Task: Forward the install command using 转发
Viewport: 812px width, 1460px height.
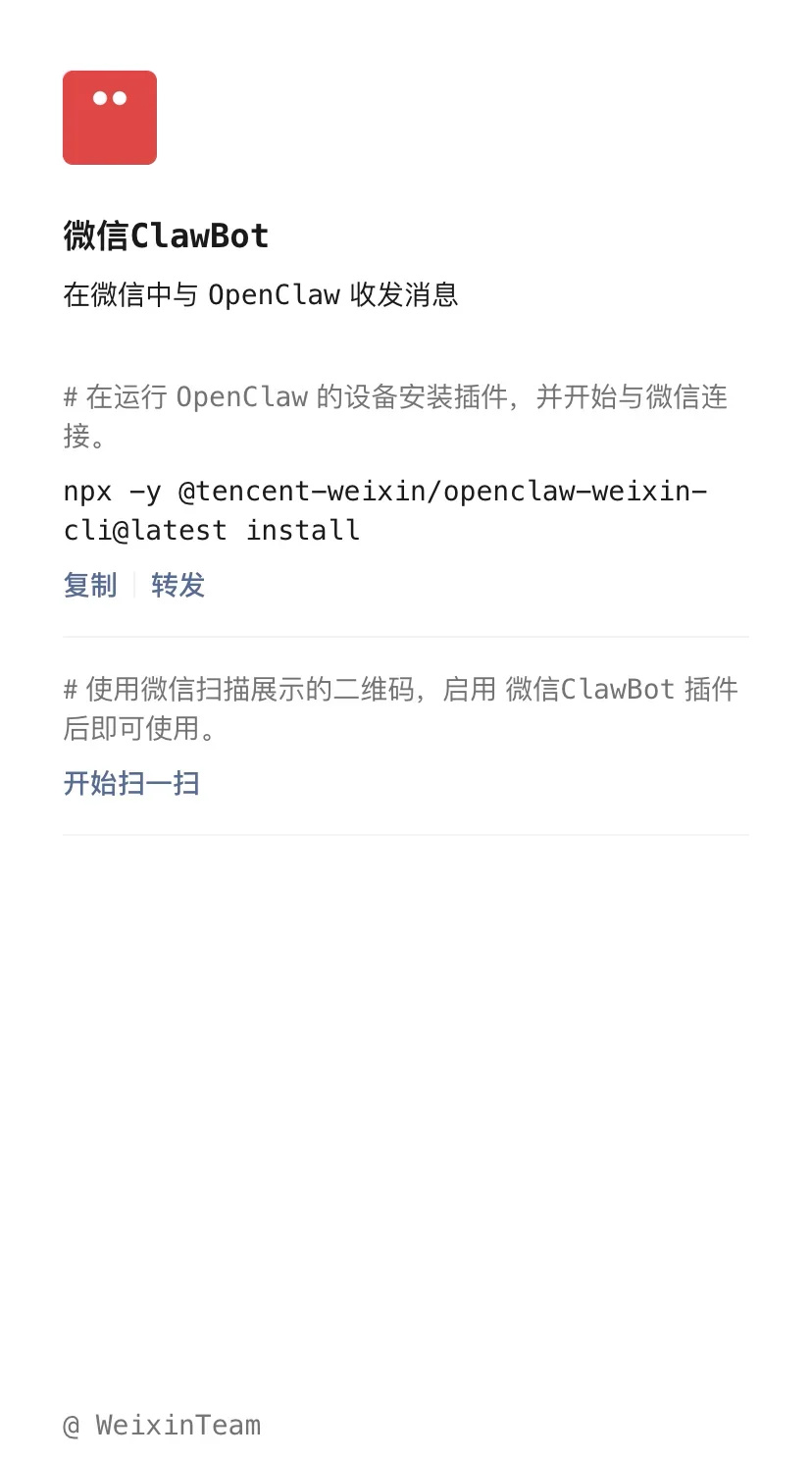Action: point(178,586)
